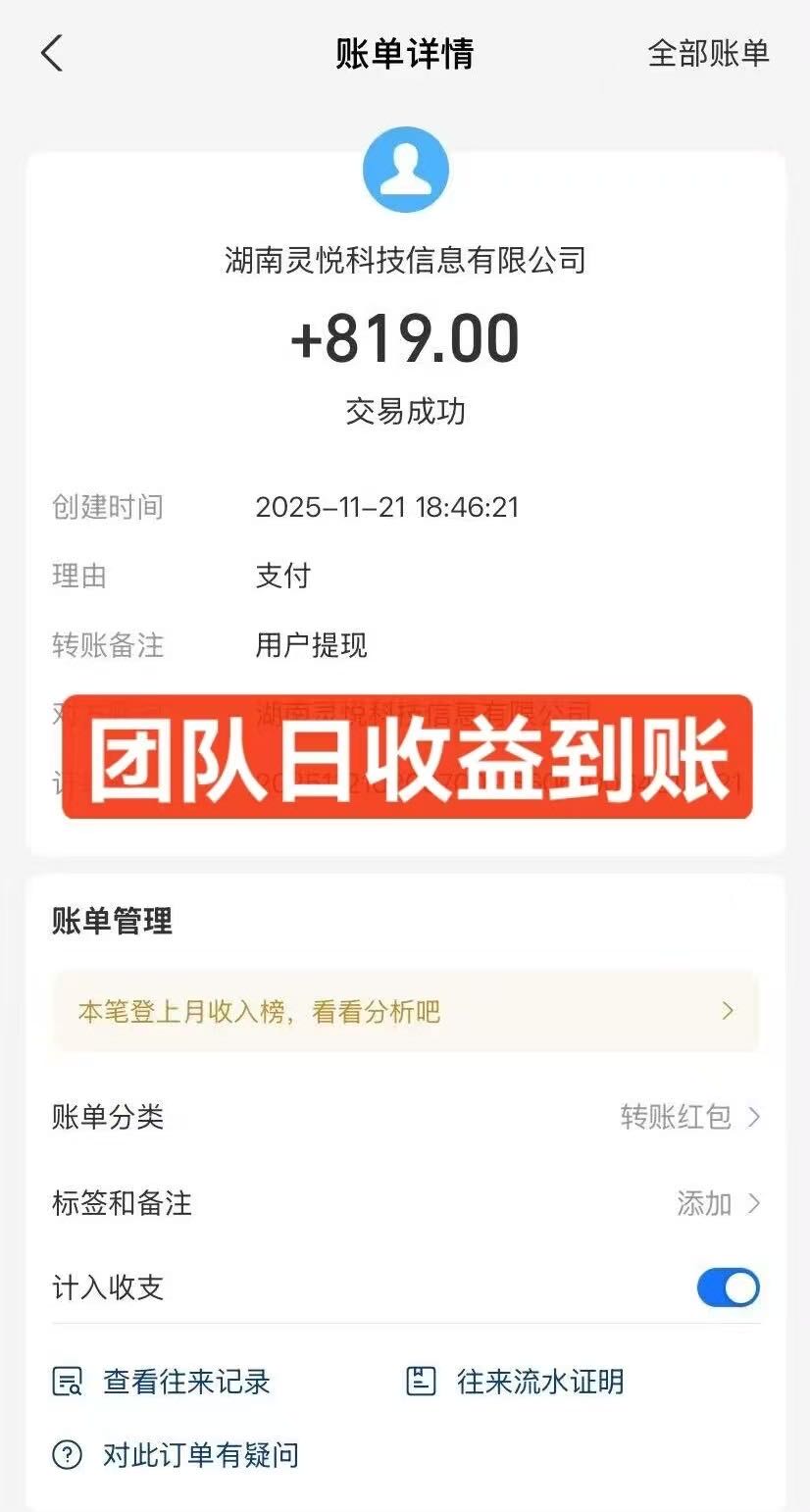Expand the 账单分类 row chevron
Image resolution: width=810 pixels, height=1512 pixels.
click(753, 1117)
